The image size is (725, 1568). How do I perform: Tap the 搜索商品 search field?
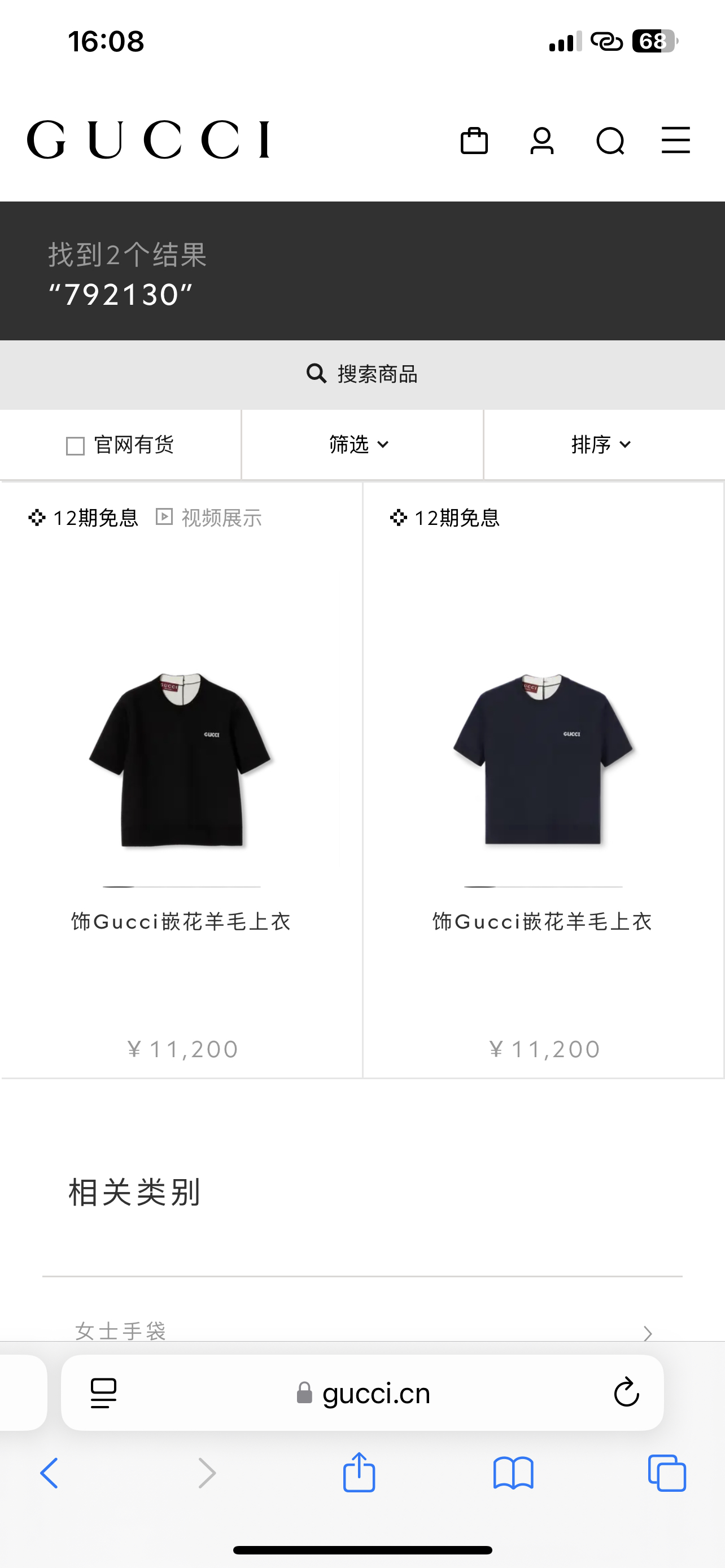(x=362, y=374)
